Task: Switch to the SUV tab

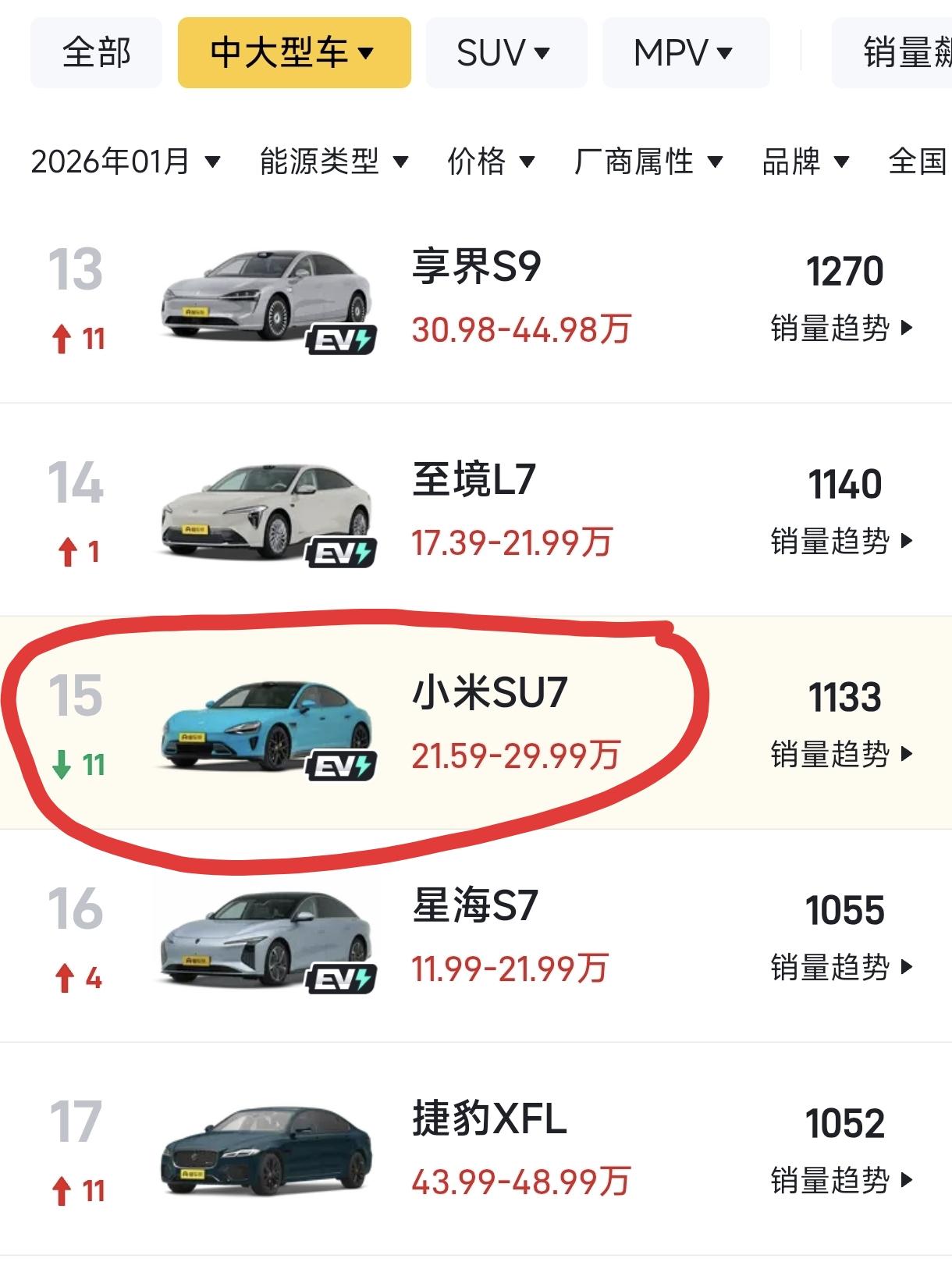Action: coord(505,52)
